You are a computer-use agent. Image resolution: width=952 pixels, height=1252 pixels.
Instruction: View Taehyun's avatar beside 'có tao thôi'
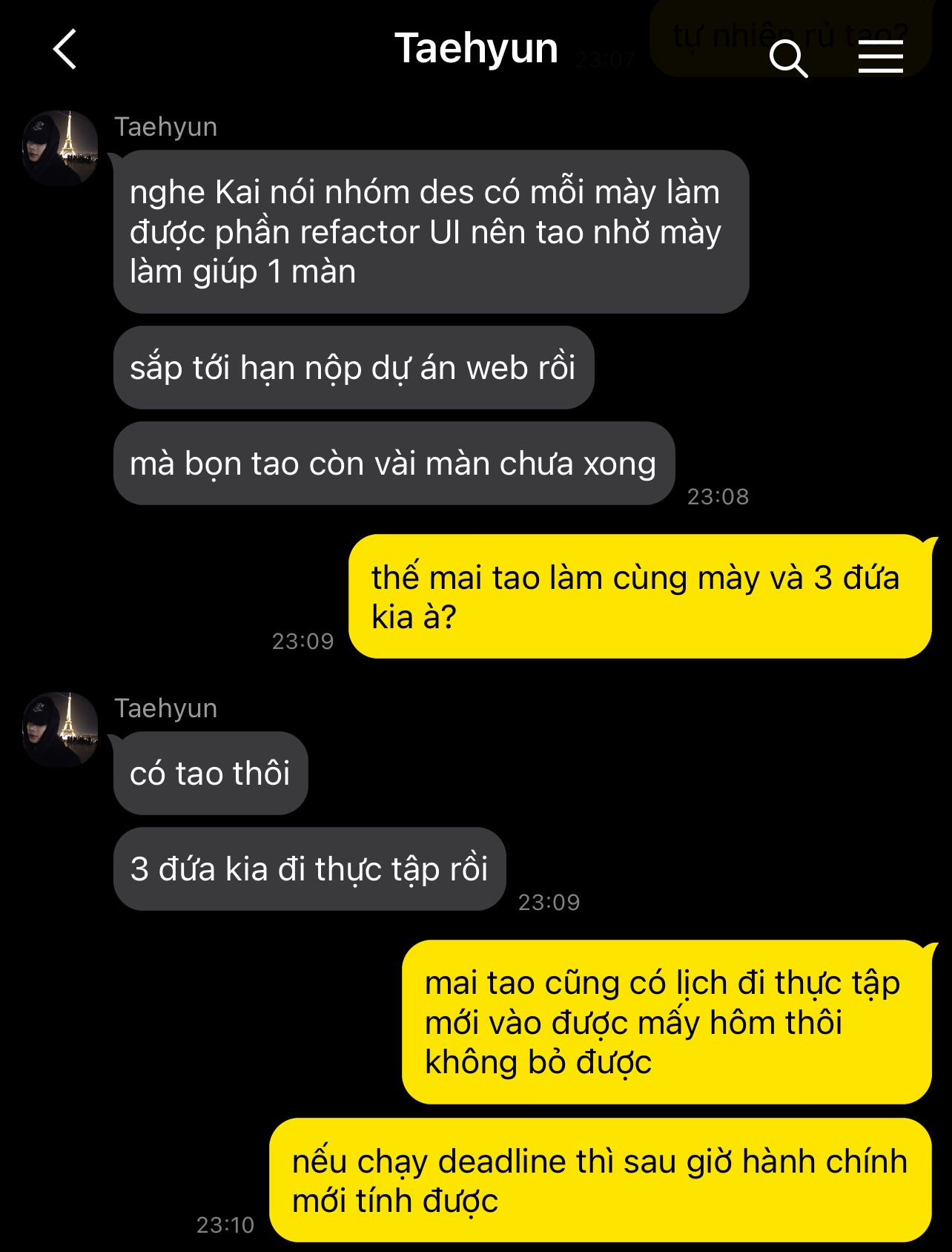pos(60,729)
